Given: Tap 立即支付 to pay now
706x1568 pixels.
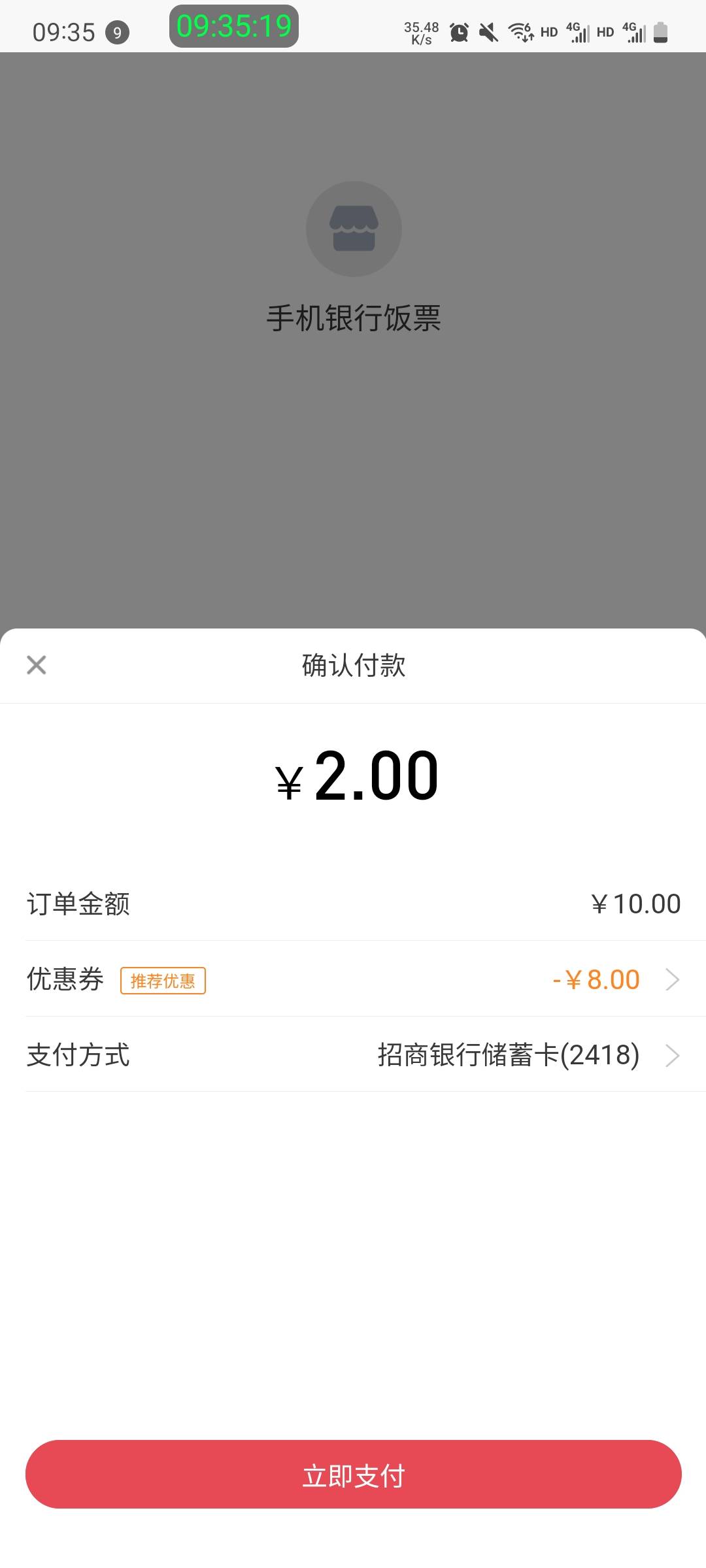Looking at the screenshot, I should [353, 1475].
